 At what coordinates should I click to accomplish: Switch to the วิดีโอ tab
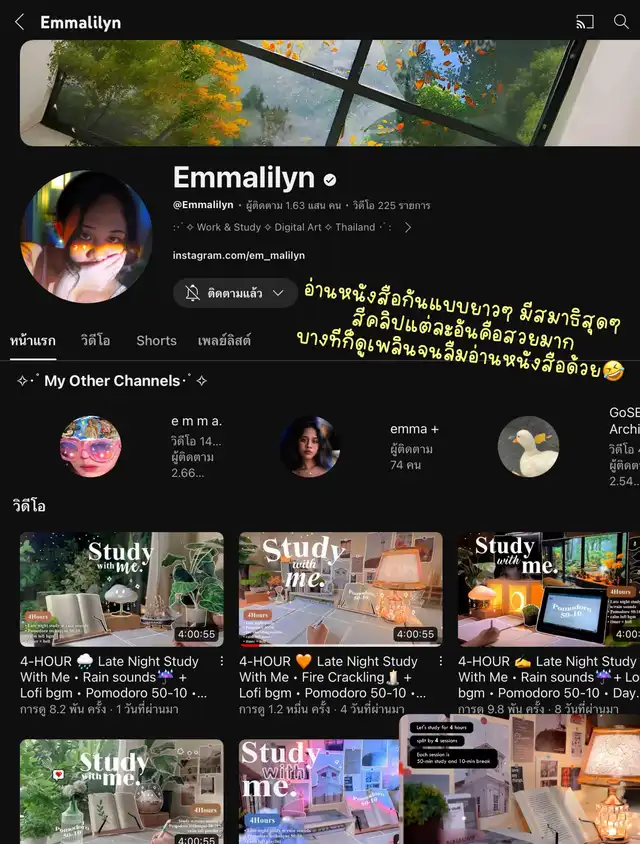pos(96,340)
